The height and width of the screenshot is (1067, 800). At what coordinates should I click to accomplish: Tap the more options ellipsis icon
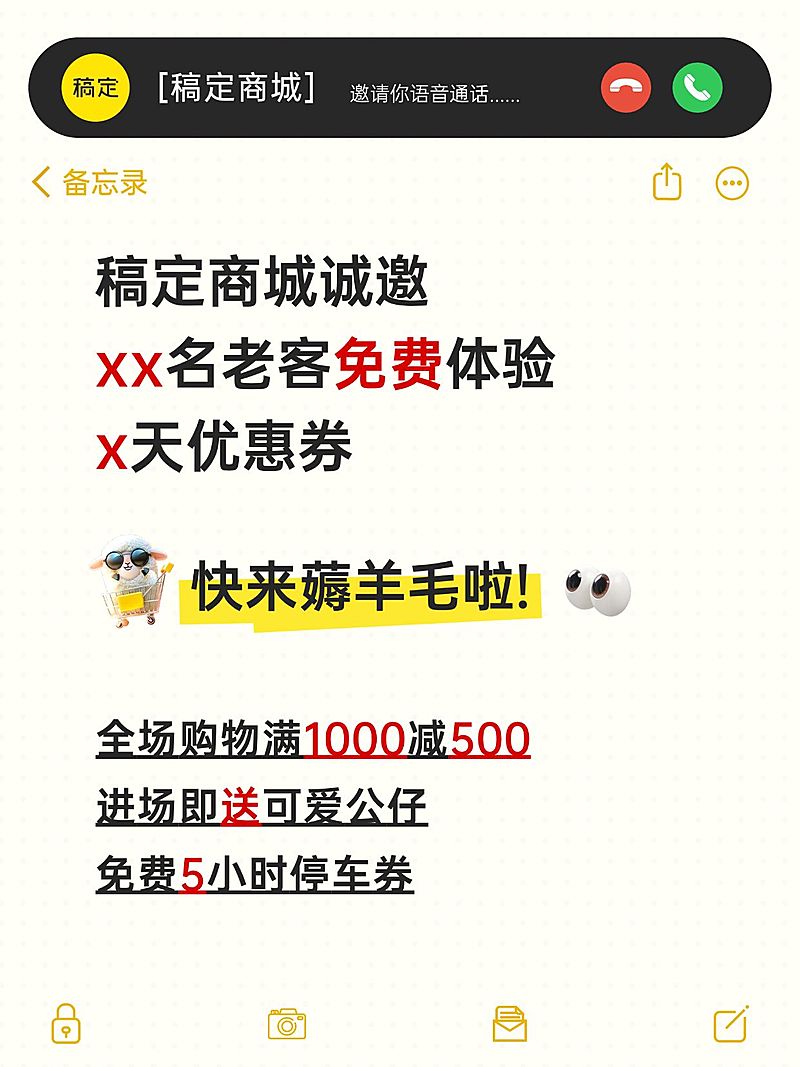coord(733,183)
